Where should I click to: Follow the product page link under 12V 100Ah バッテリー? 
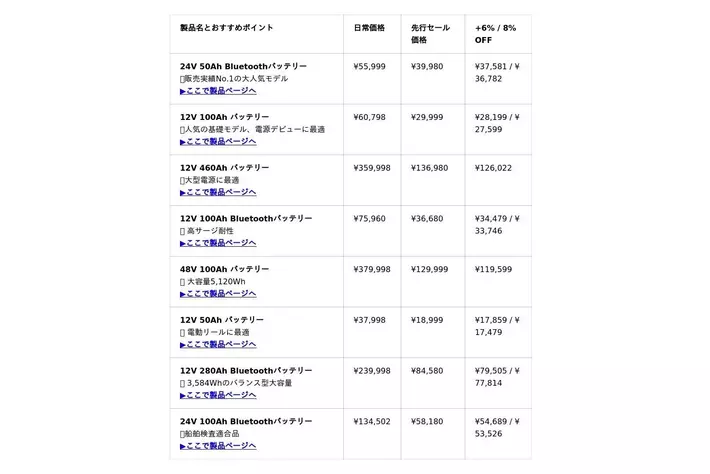(x=218, y=142)
